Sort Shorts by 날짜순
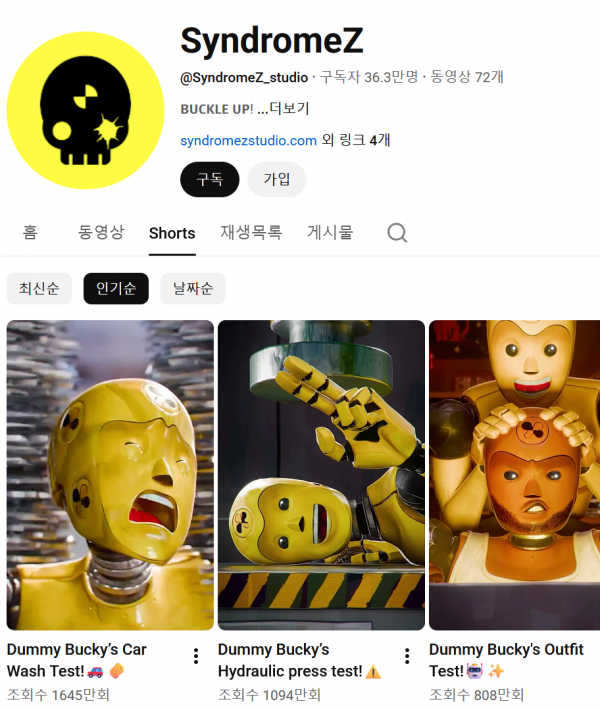600x710 pixels. coord(193,289)
